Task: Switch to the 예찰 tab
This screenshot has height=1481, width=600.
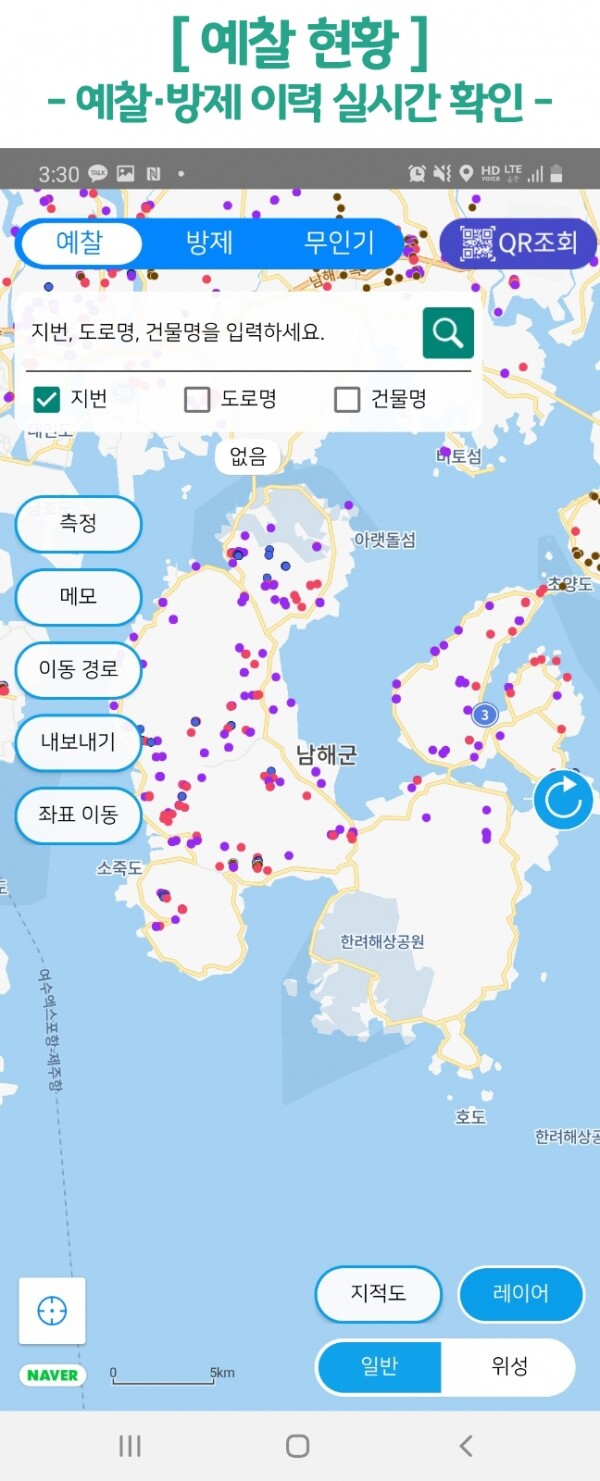Action: [79, 242]
